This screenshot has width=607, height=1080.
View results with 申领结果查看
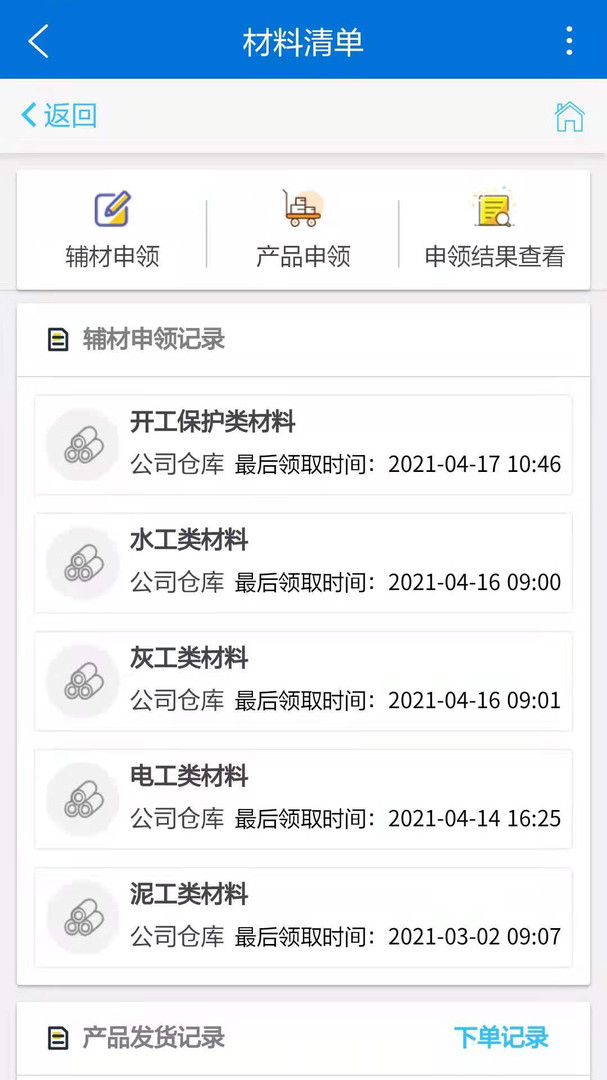494,232
